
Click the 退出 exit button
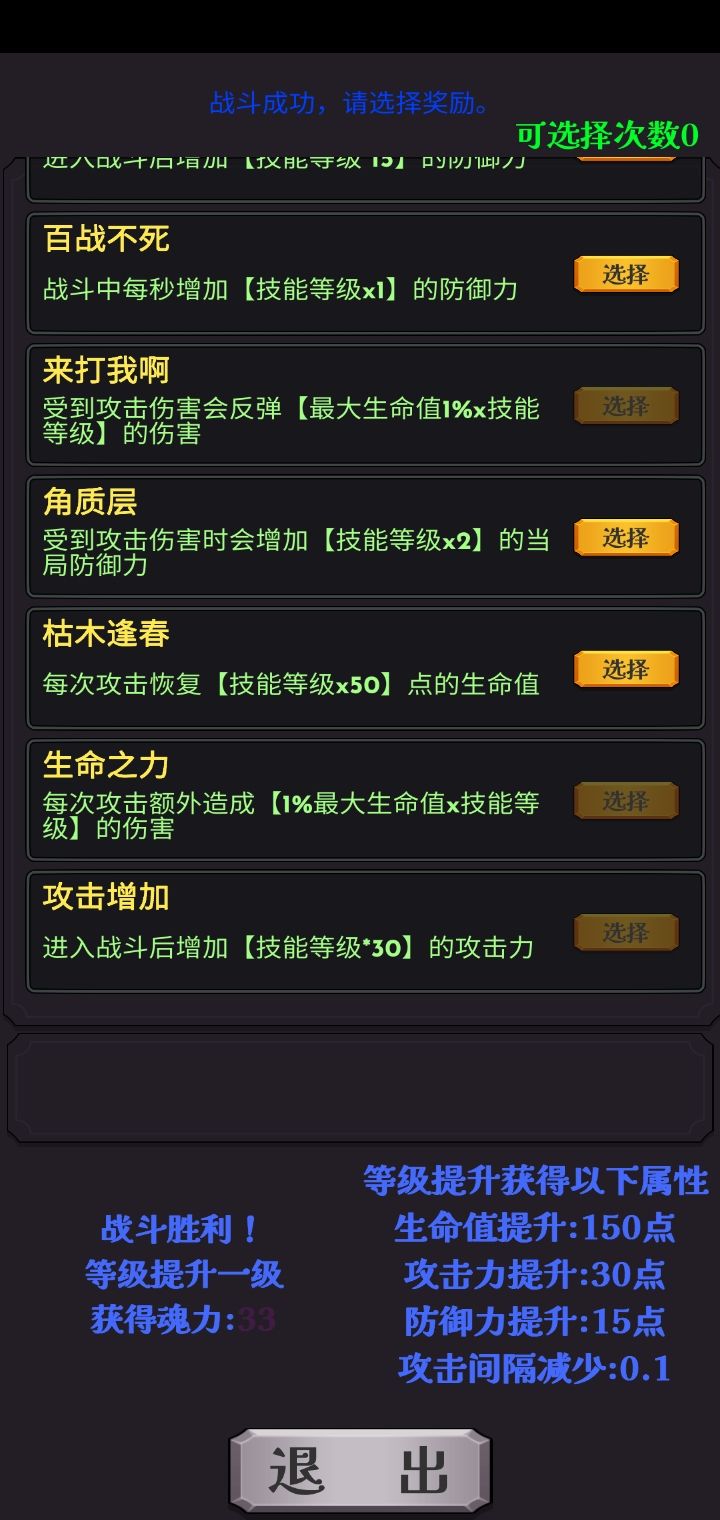coord(360,1470)
